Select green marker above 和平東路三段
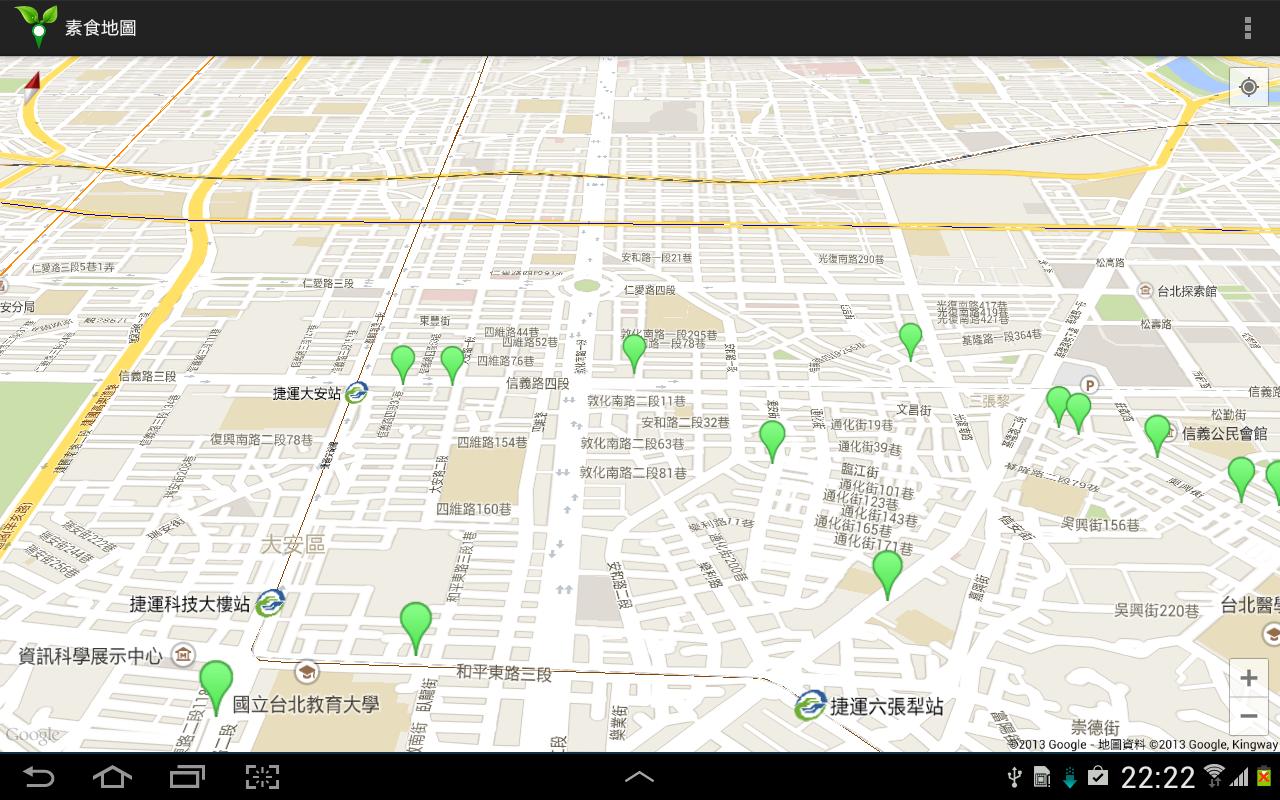This screenshot has height=800, width=1280. point(415,623)
